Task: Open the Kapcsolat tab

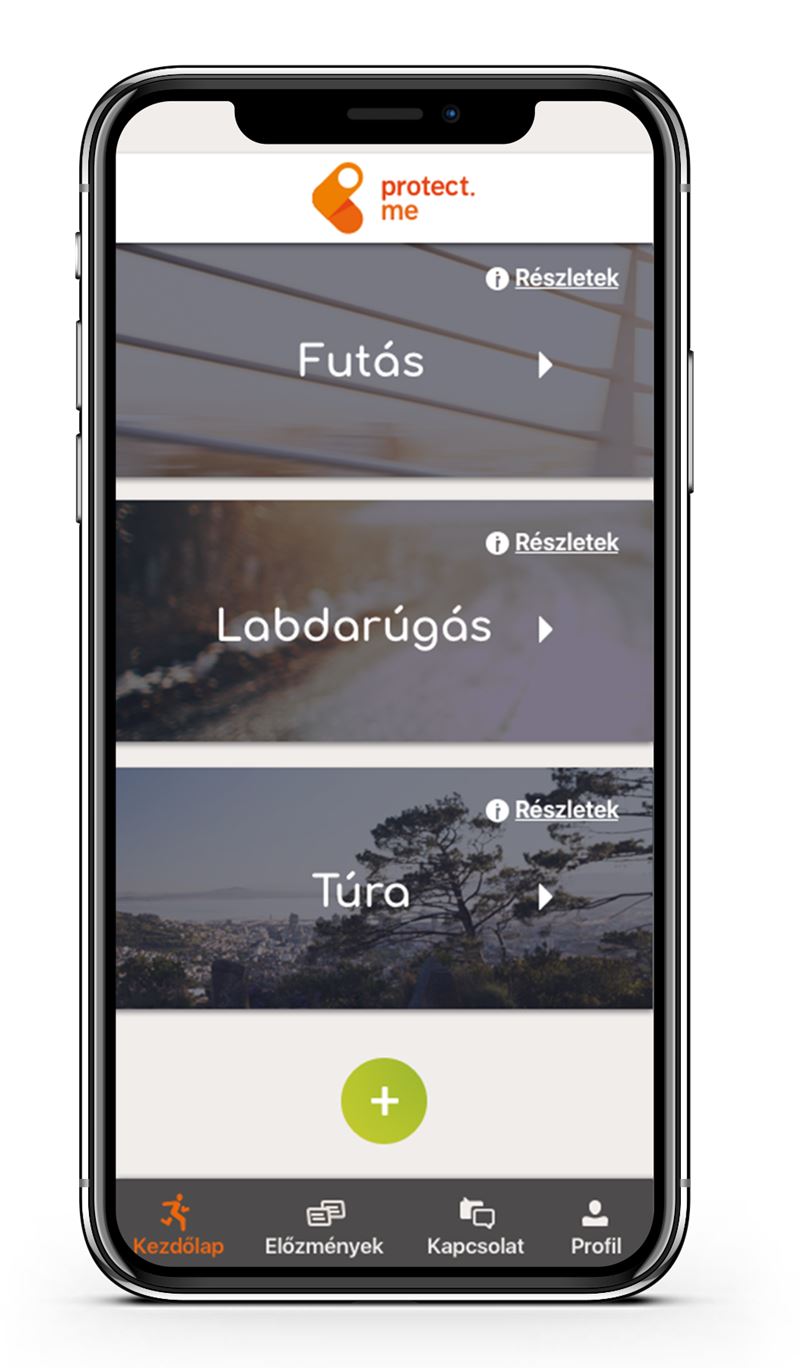Action: point(475,1226)
